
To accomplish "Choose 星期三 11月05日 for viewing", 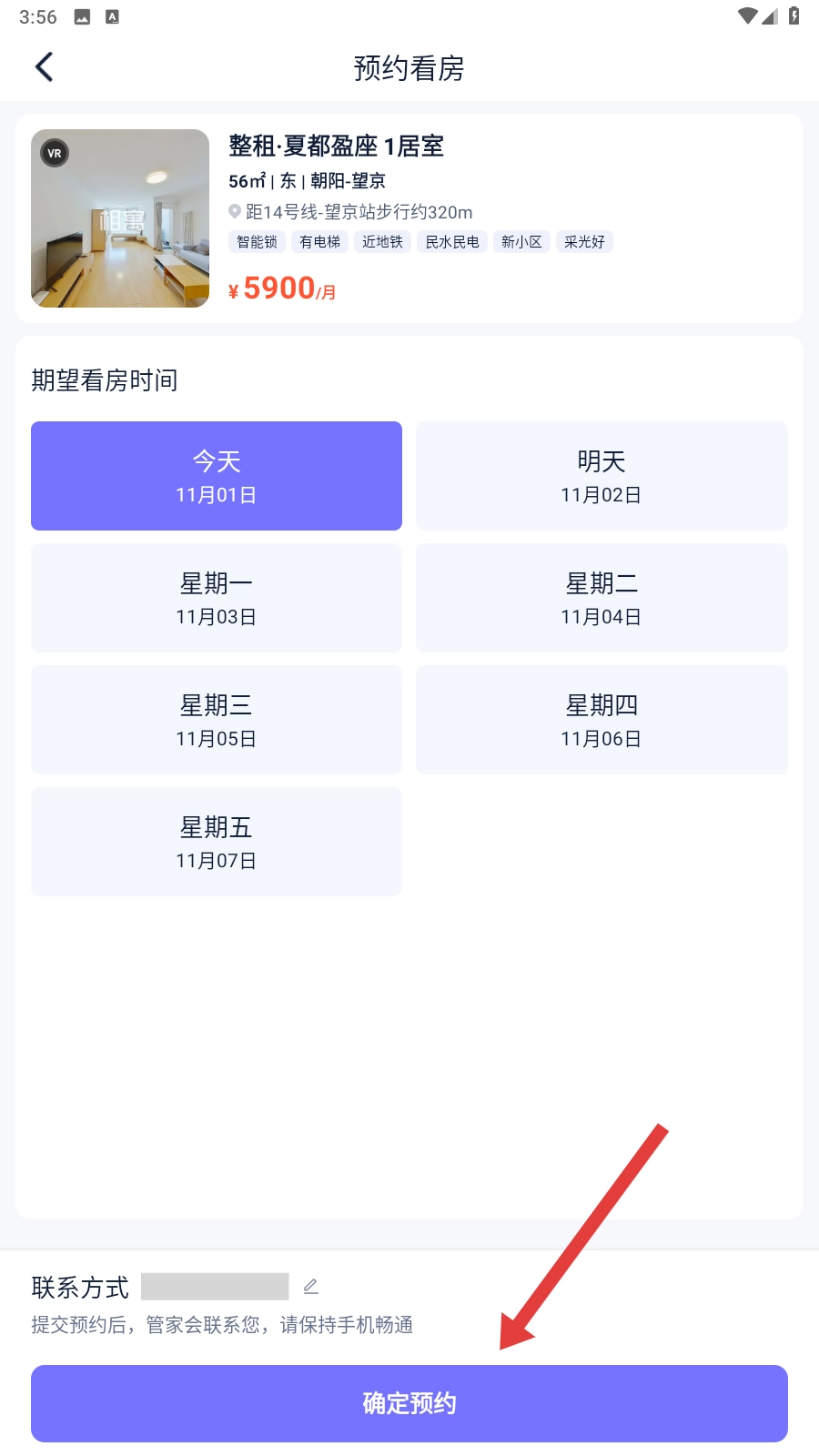I will click(217, 720).
